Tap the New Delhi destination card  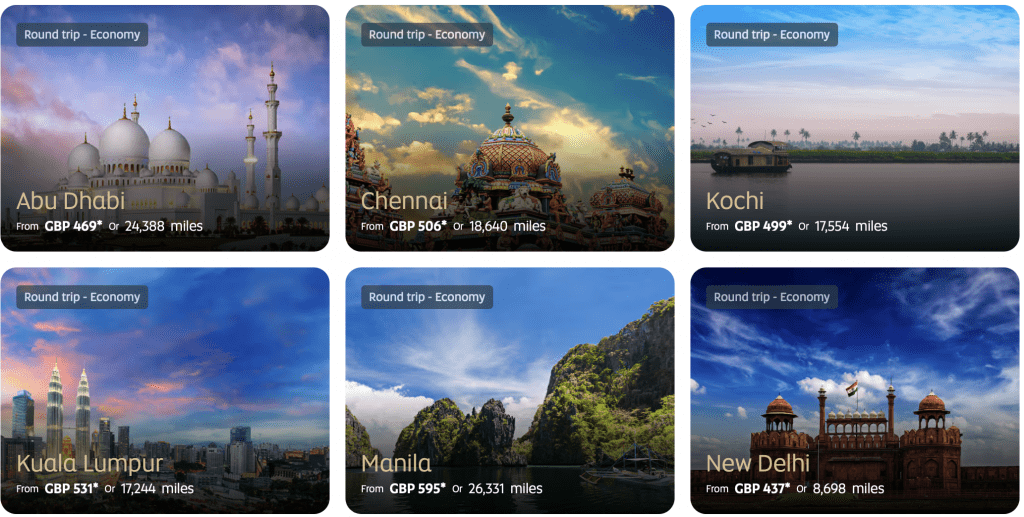click(854, 390)
